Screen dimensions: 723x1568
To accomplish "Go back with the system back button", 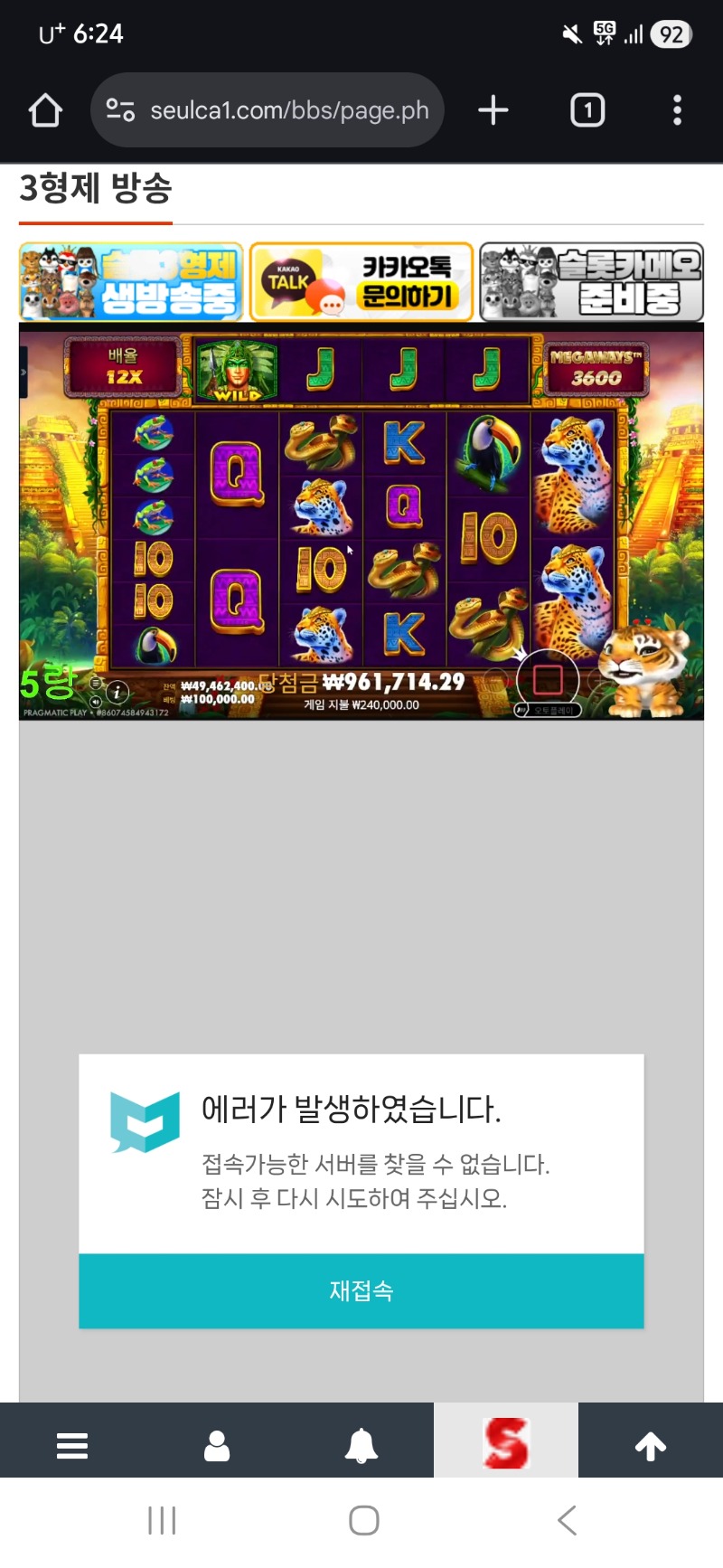I will pyautogui.click(x=567, y=1520).
